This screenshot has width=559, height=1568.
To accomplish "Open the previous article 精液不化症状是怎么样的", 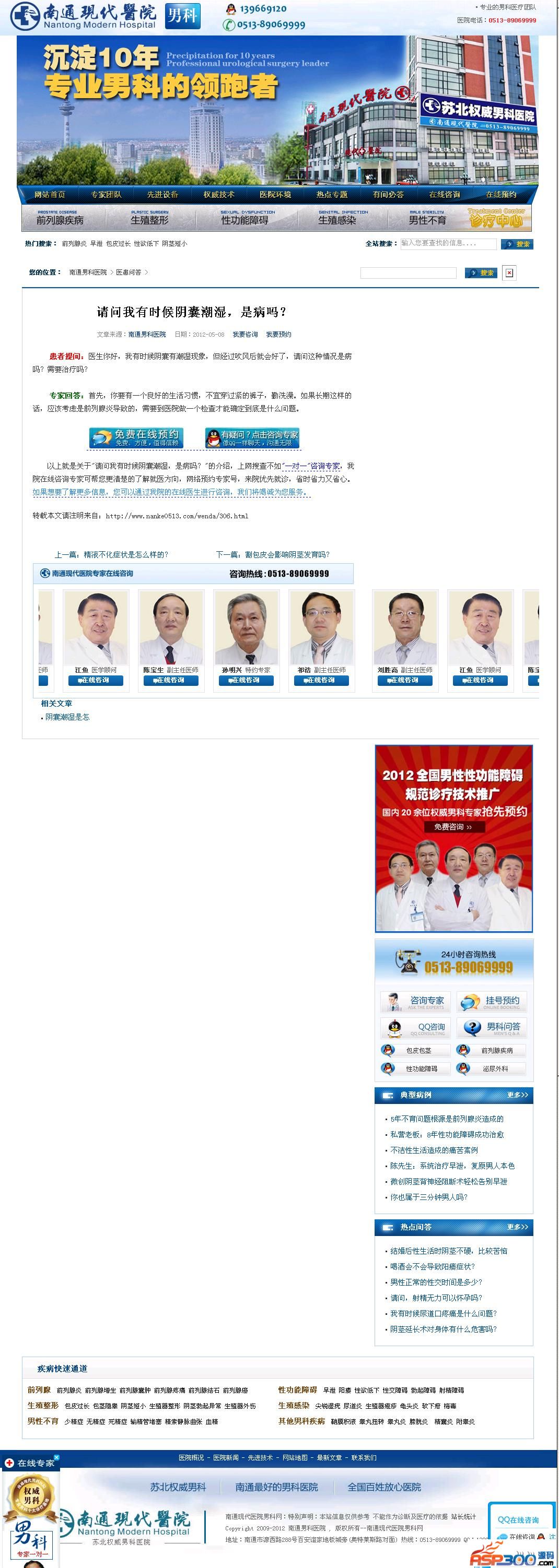I will pos(111,554).
